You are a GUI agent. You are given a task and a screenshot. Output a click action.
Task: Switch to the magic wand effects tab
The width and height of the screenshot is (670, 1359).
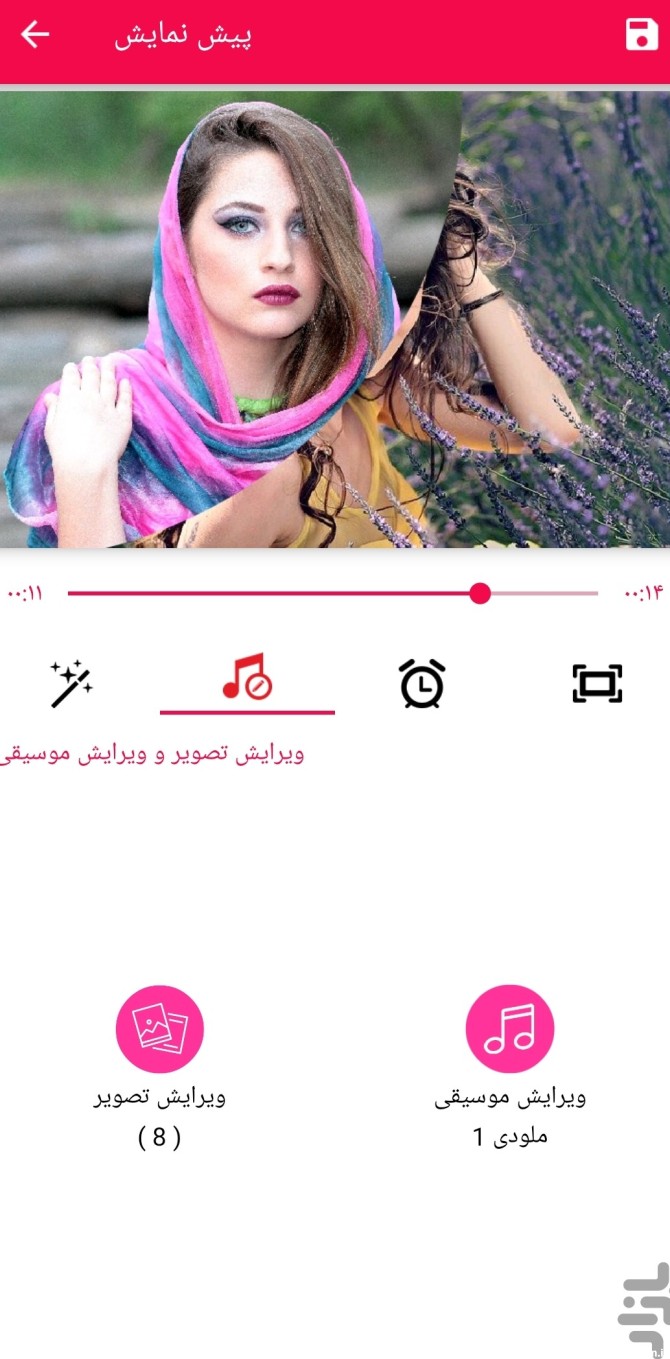72,685
